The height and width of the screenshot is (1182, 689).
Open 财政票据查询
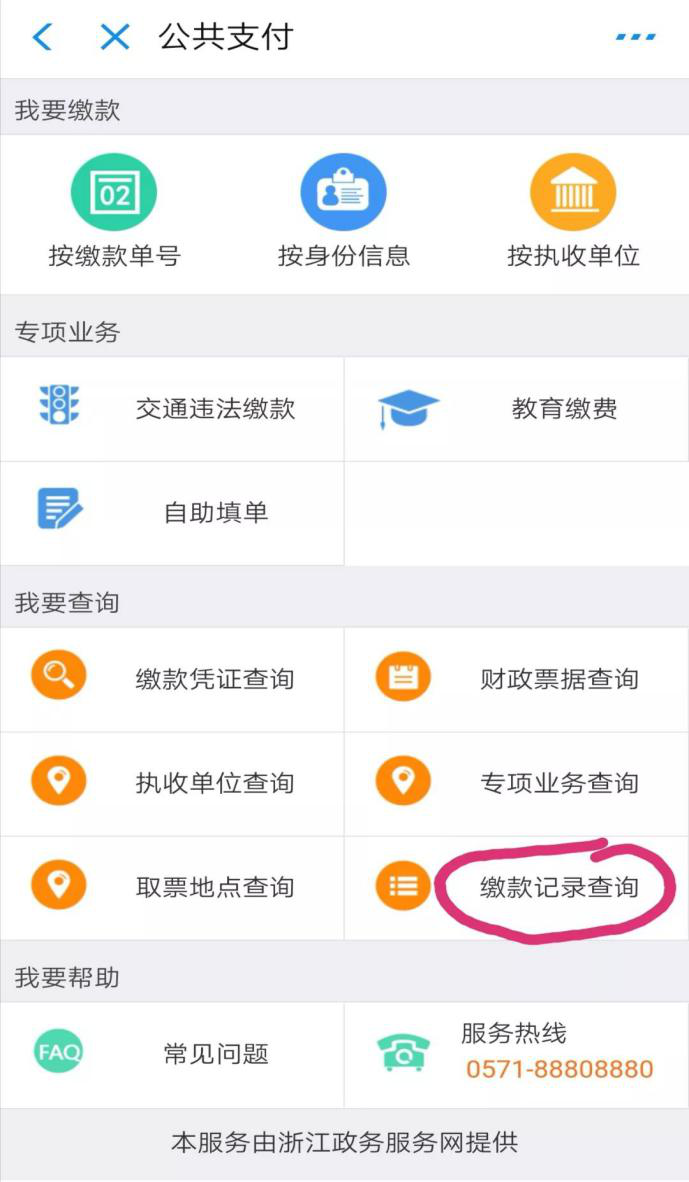coord(516,679)
